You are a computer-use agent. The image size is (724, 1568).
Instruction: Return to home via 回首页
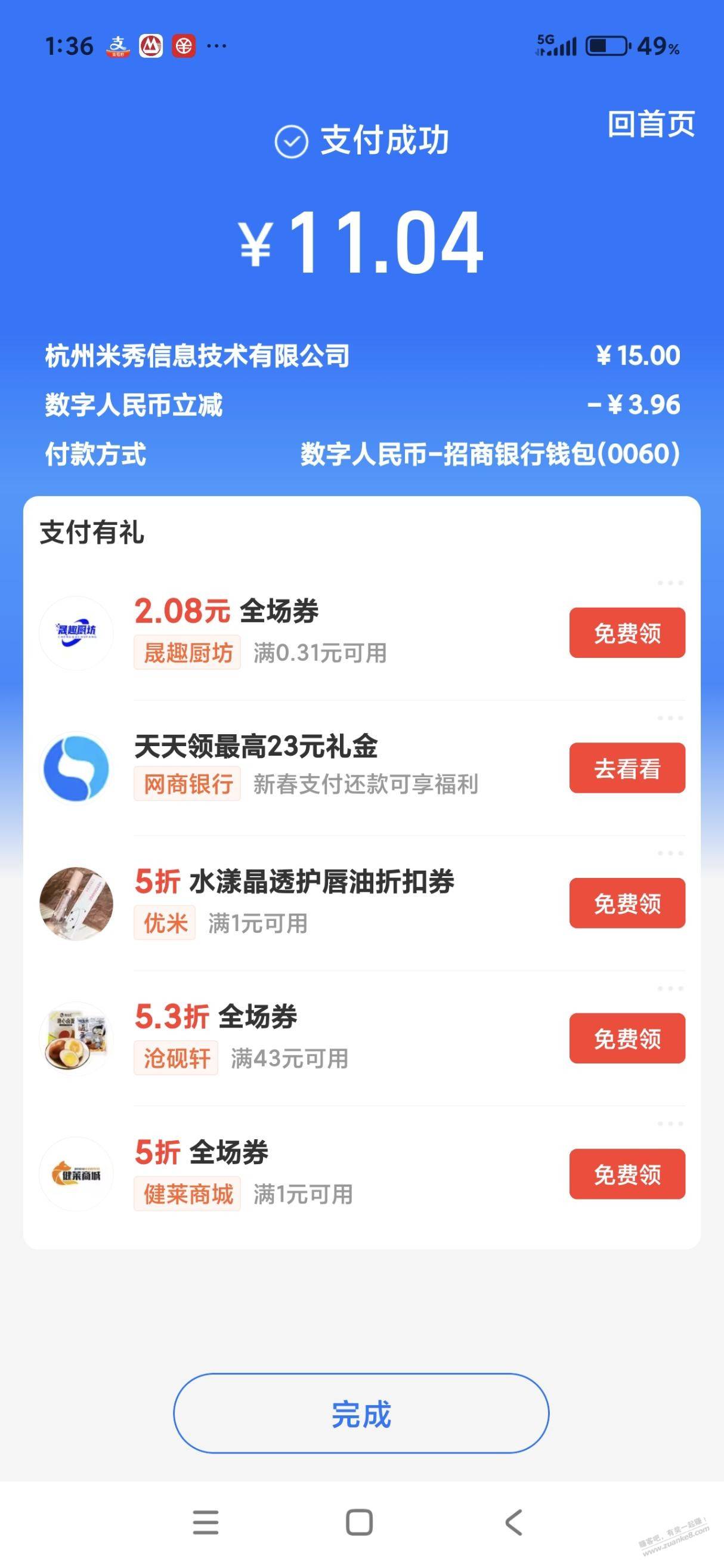click(x=651, y=124)
